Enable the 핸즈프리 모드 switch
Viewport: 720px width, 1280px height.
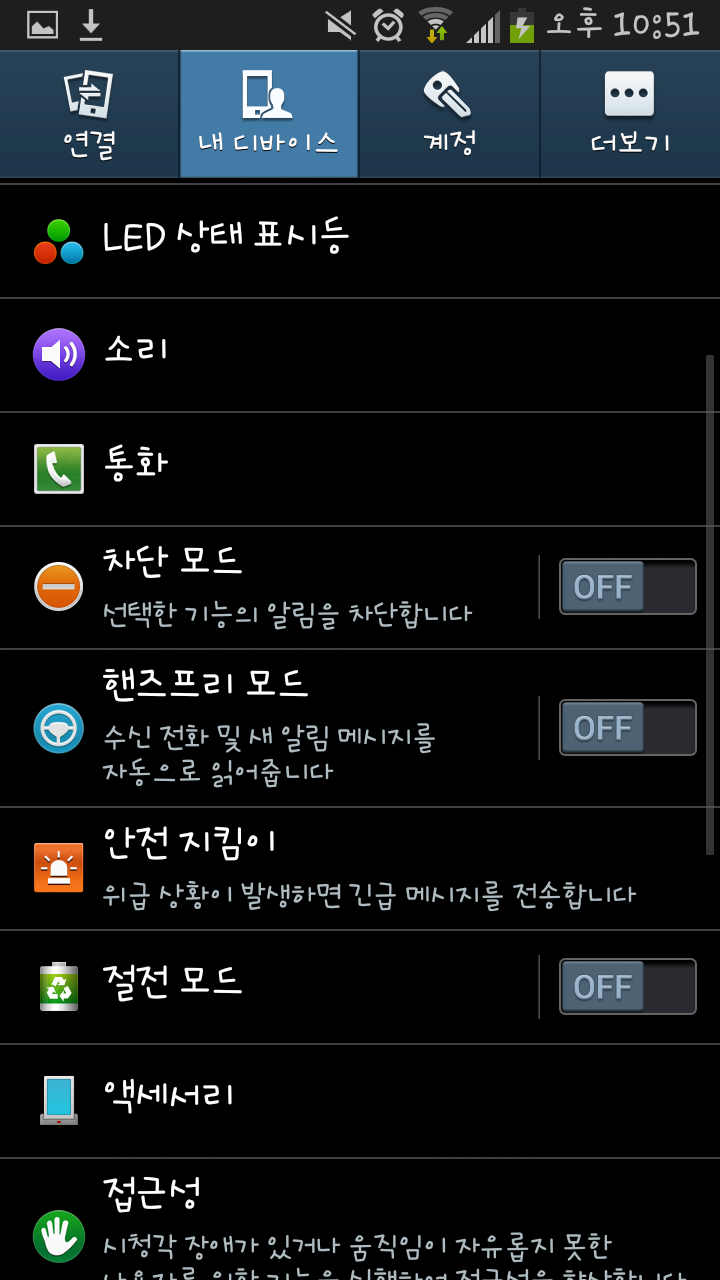point(627,727)
